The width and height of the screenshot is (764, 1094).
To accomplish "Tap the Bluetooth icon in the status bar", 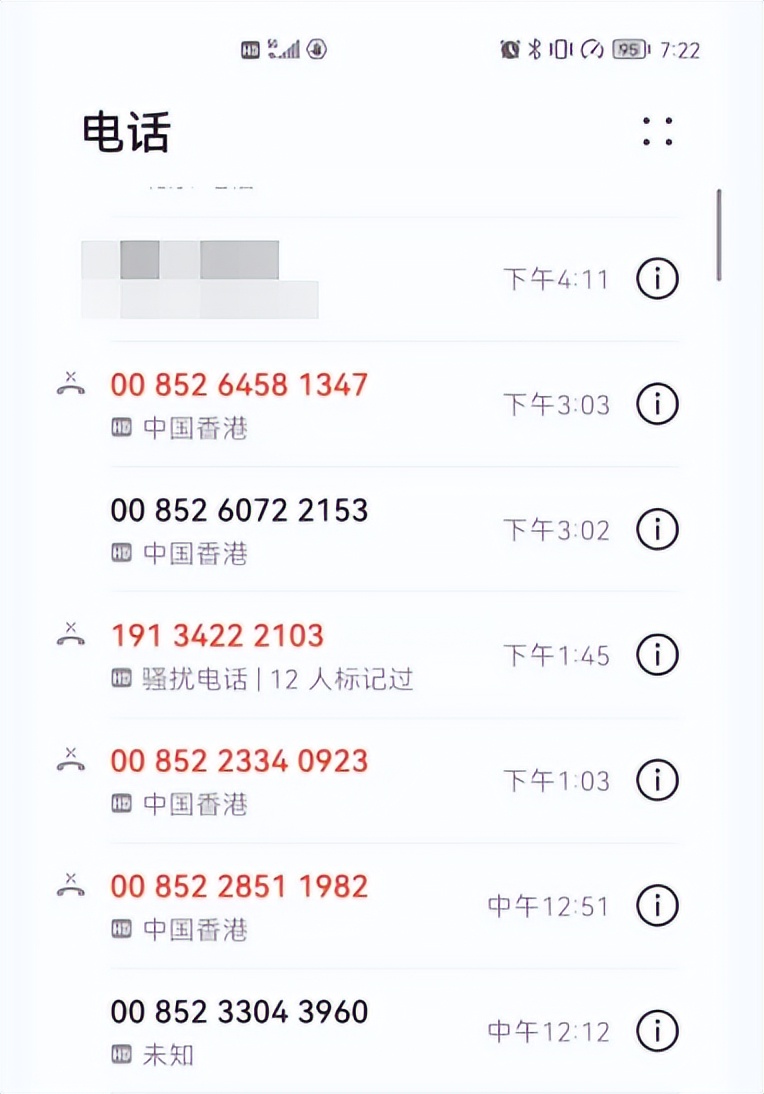I will click(533, 47).
